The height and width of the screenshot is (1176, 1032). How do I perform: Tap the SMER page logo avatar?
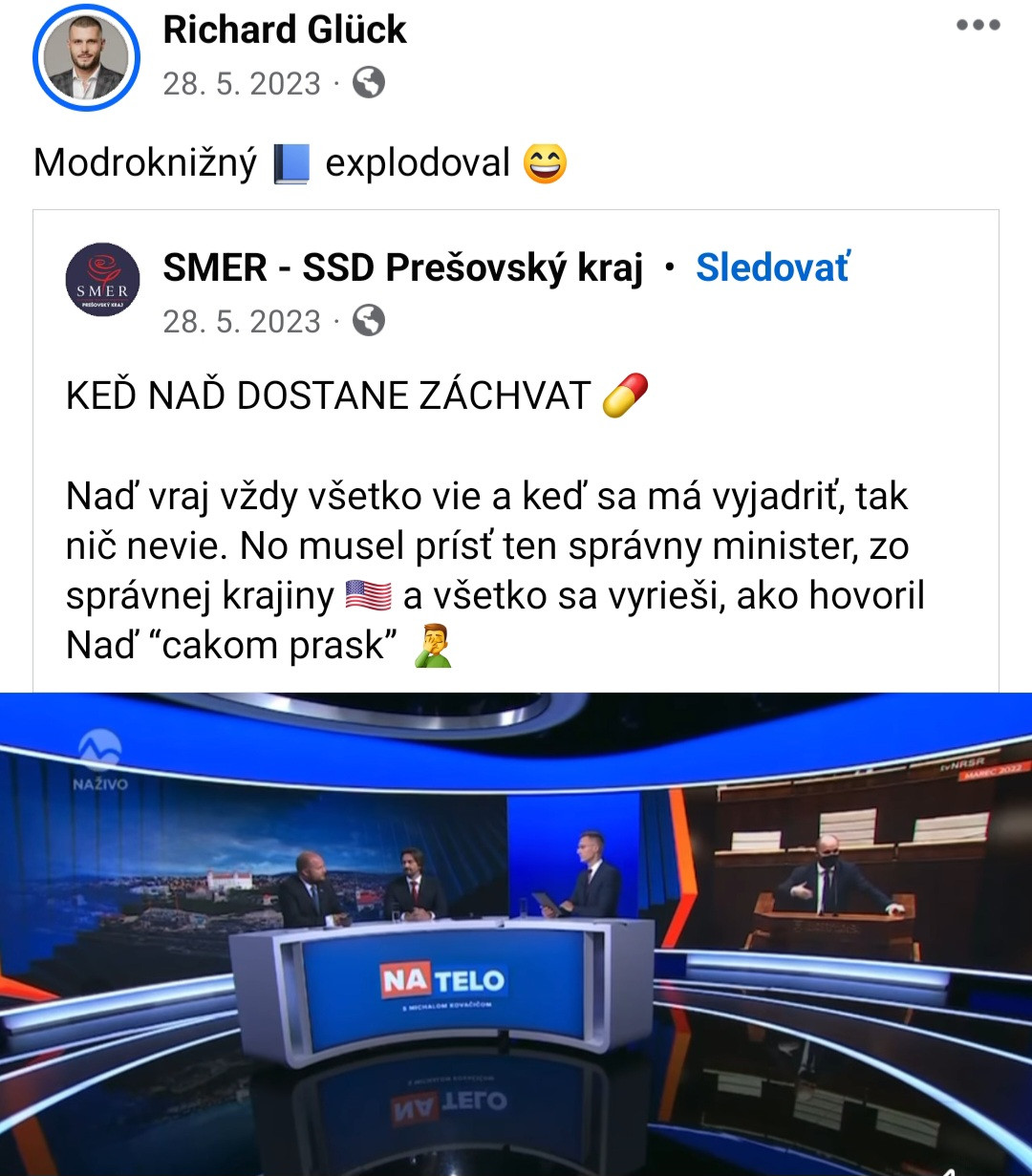tap(102, 280)
